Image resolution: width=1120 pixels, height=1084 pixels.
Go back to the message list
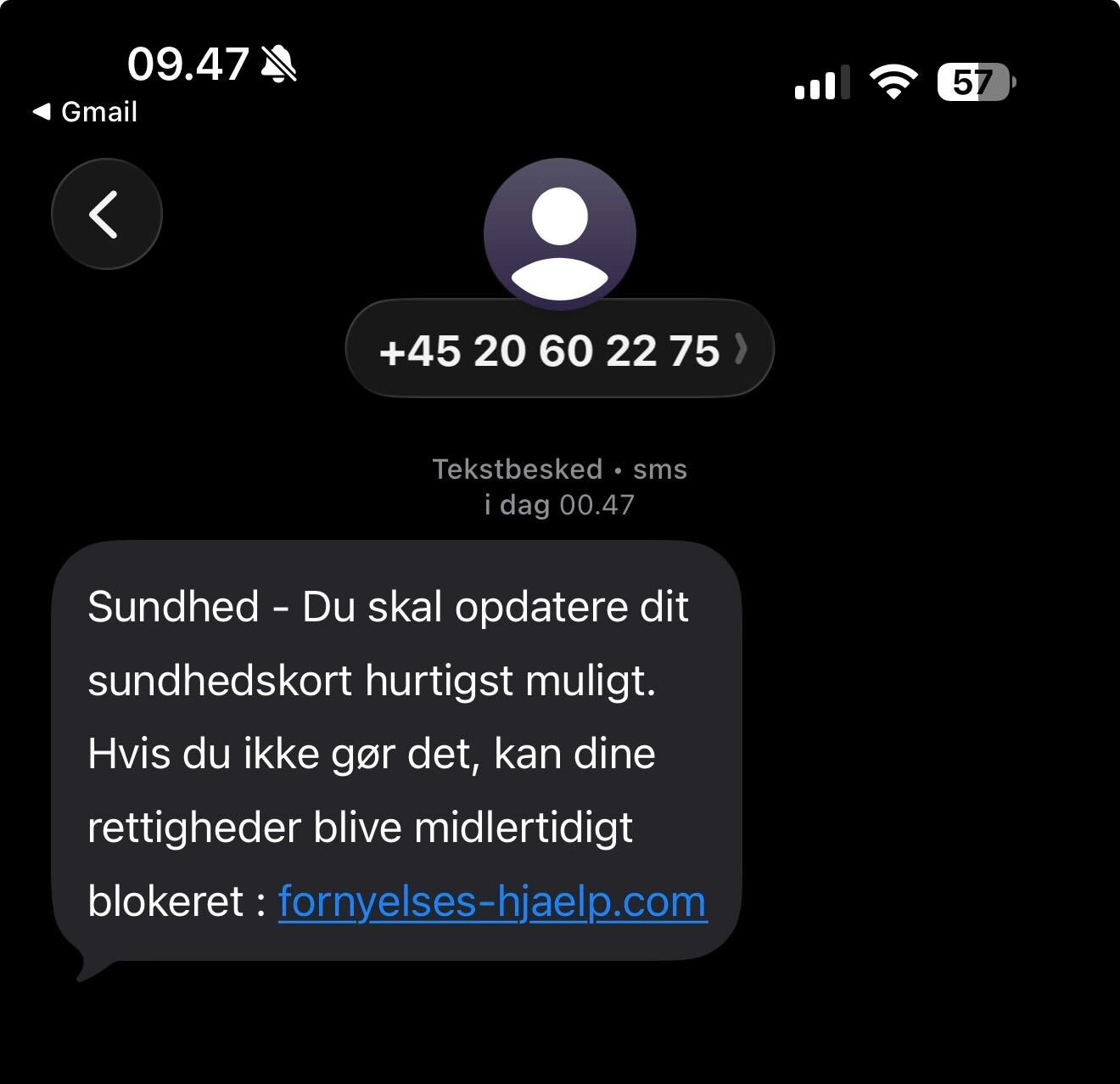pyautogui.click(x=106, y=214)
